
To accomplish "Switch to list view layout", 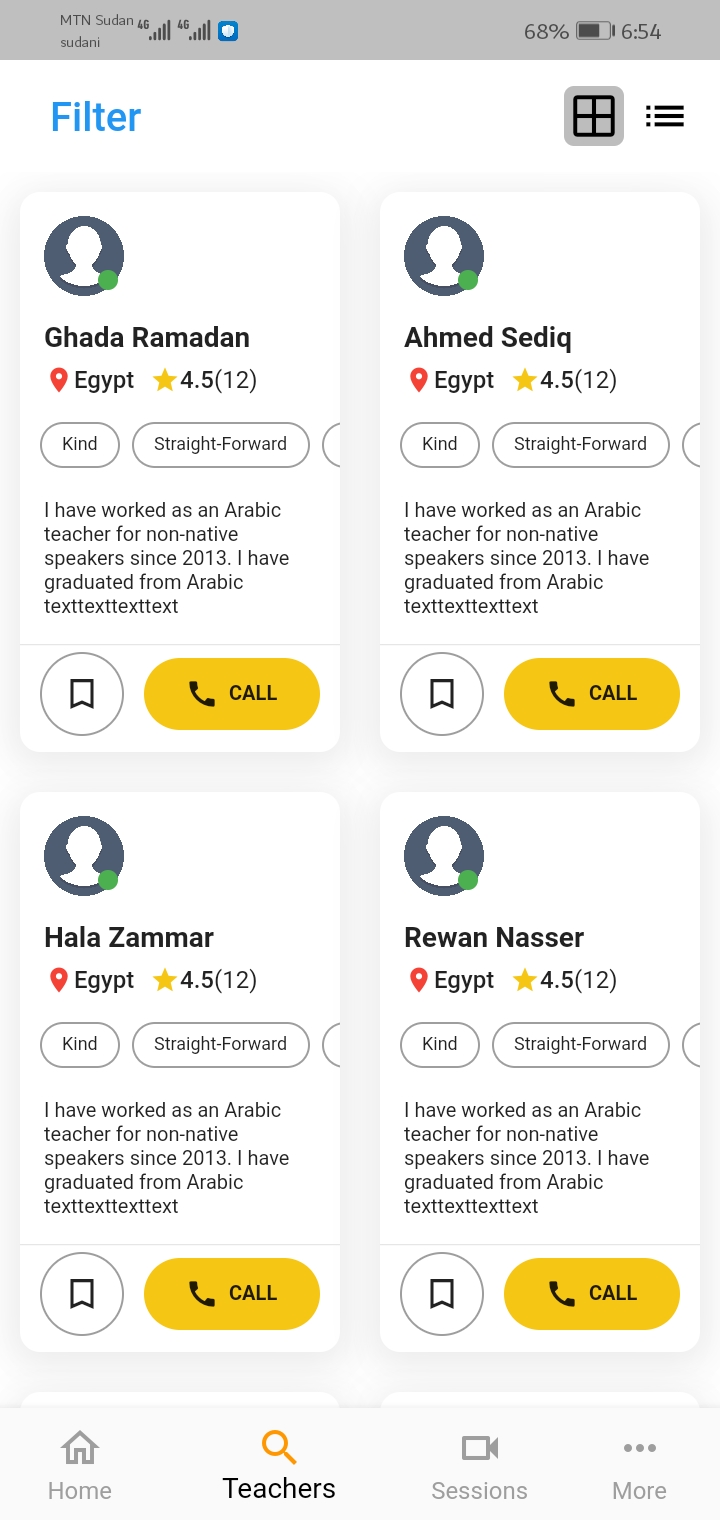I will (x=665, y=116).
